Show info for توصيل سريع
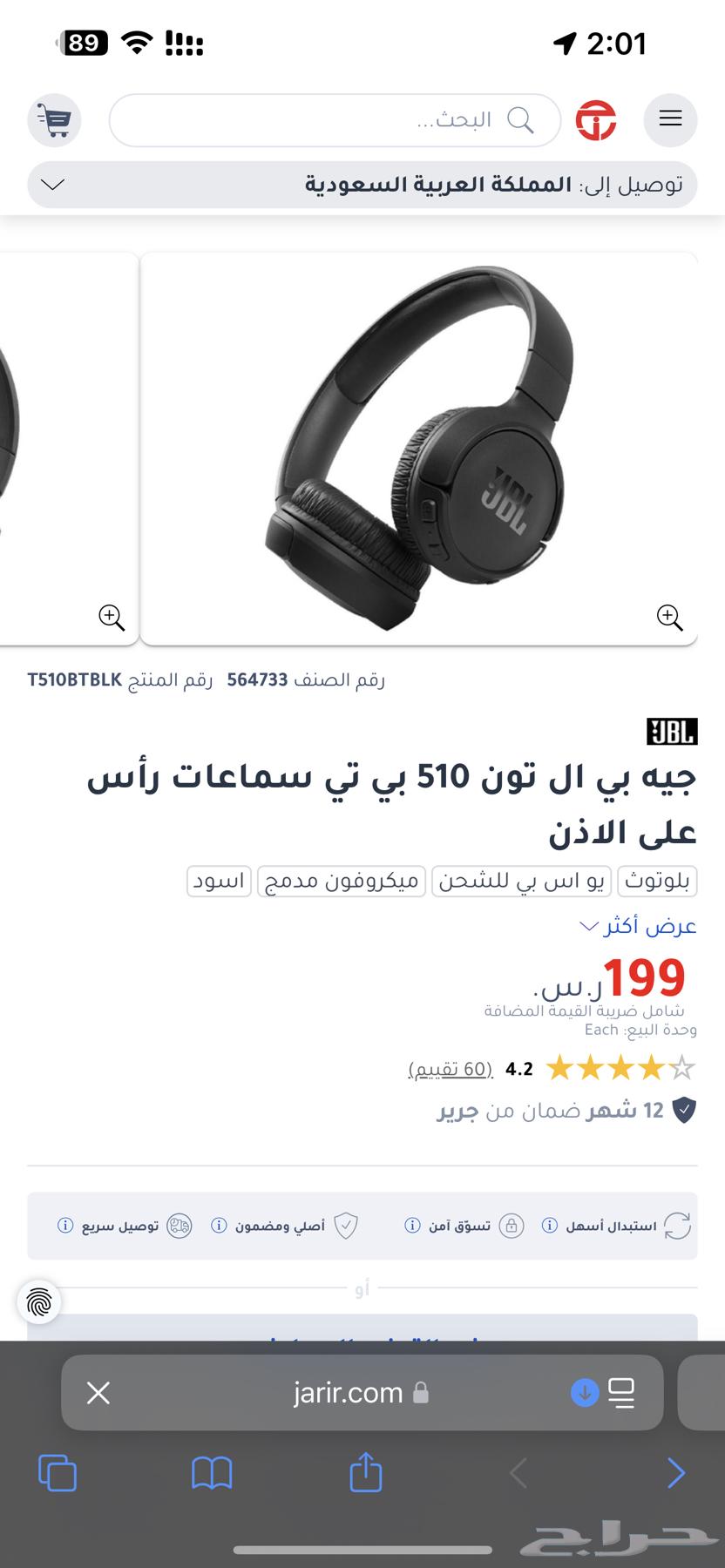This screenshot has width=725, height=1568. point(65,1226)
